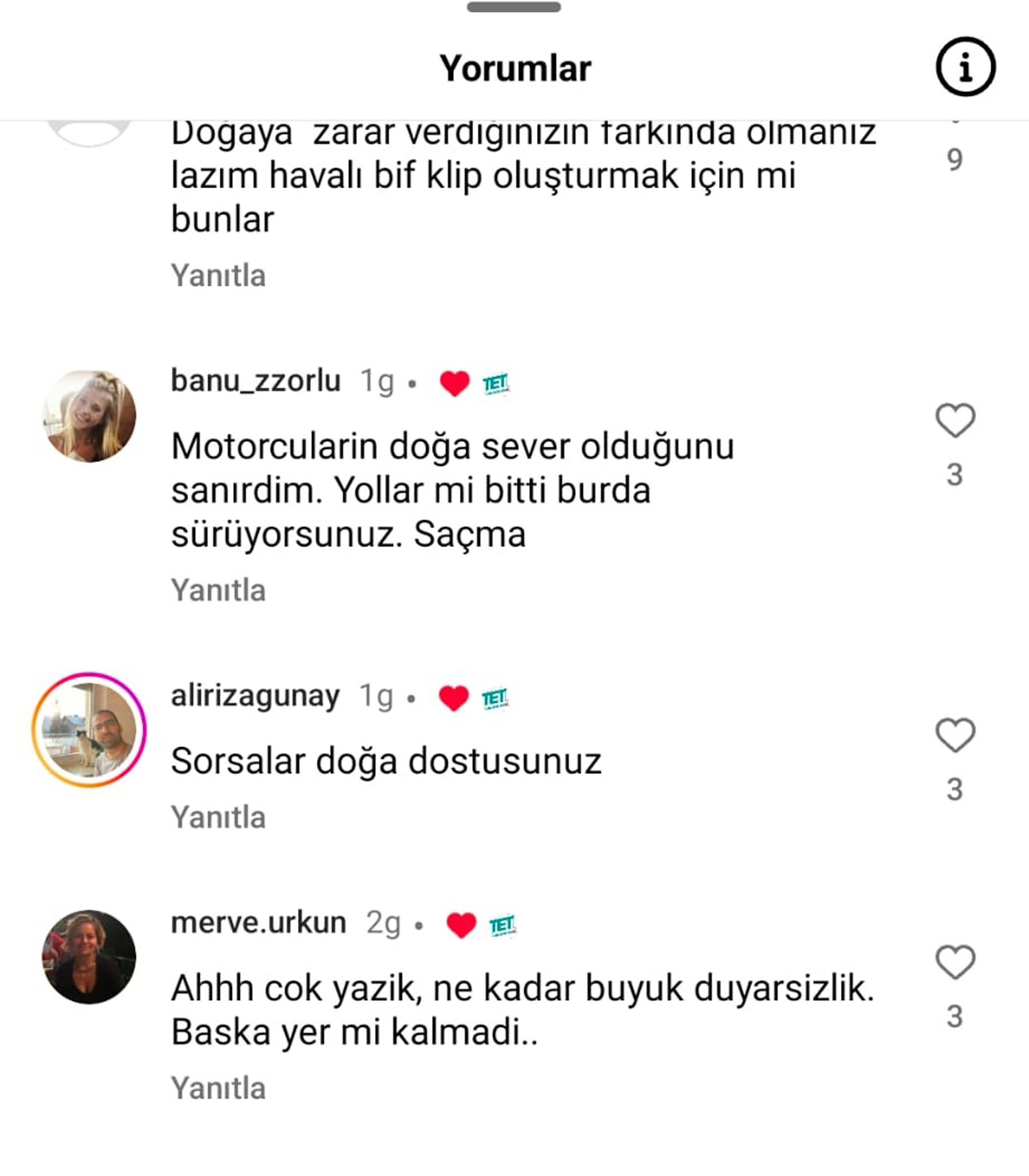The height and width of the screenshot is (1176, 1029).
Task: Open the banu_zzorlu username
Action: pos(256,380)
